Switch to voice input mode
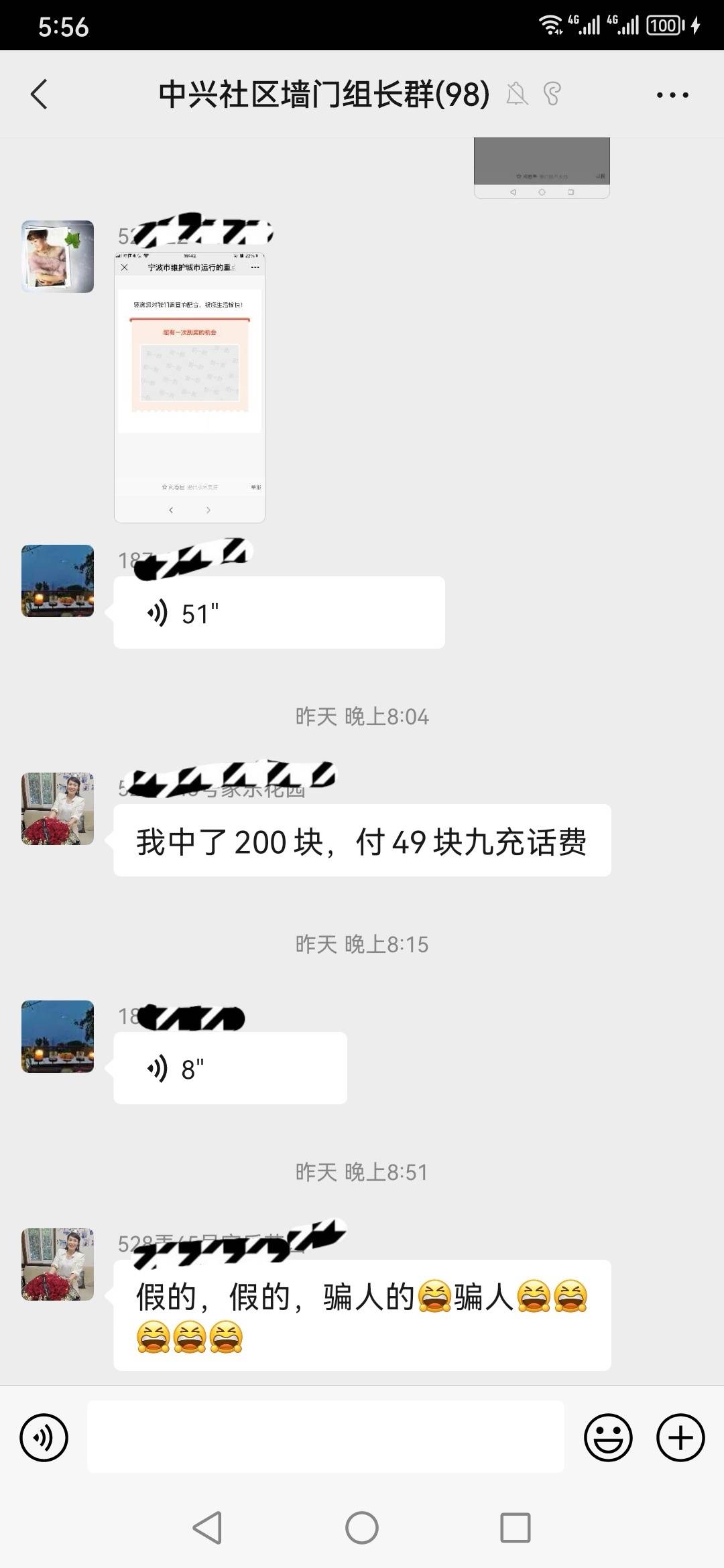The width and height of the screenshot is (724, 1568). click(44, 1438)
